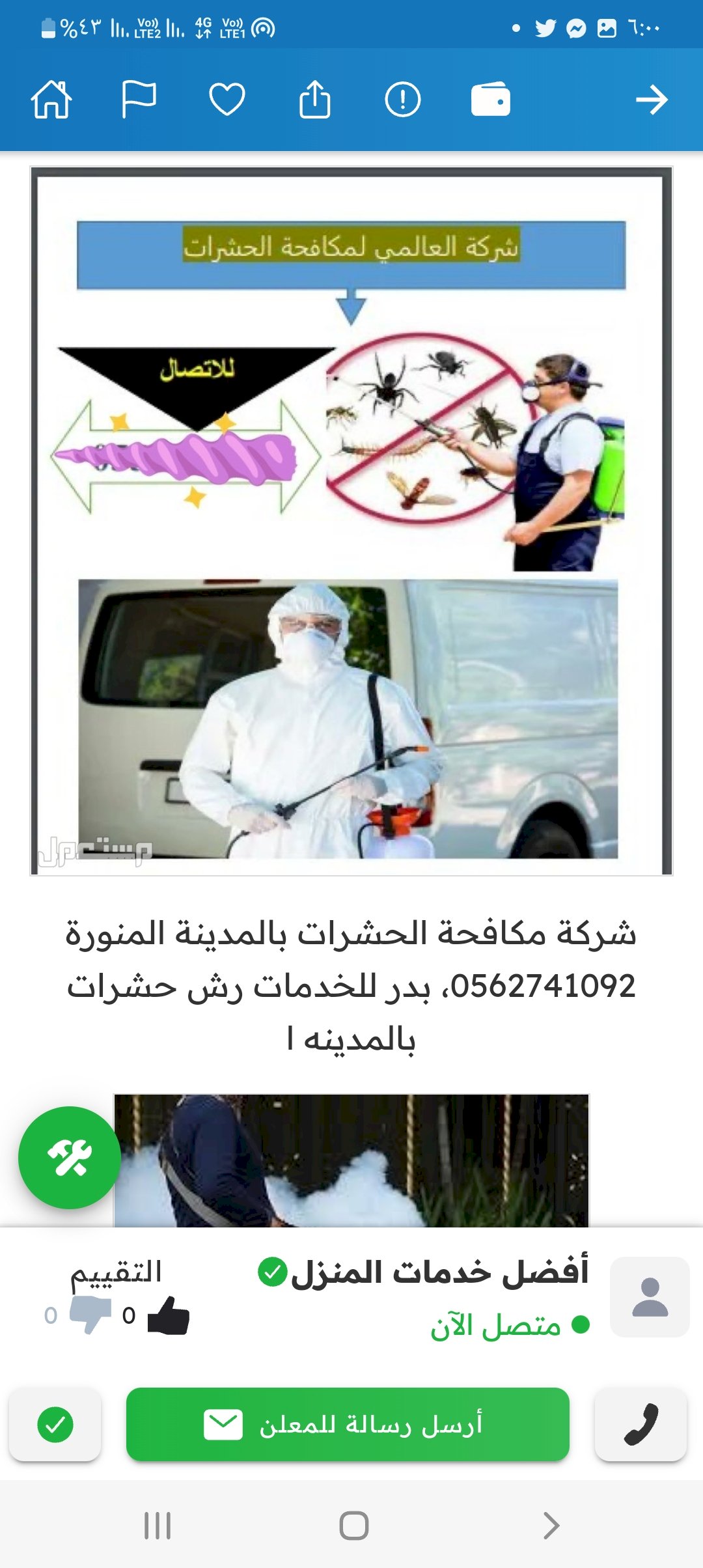
Task: Call the advertiser with phone button
Action: click(x=641, y=1424)
